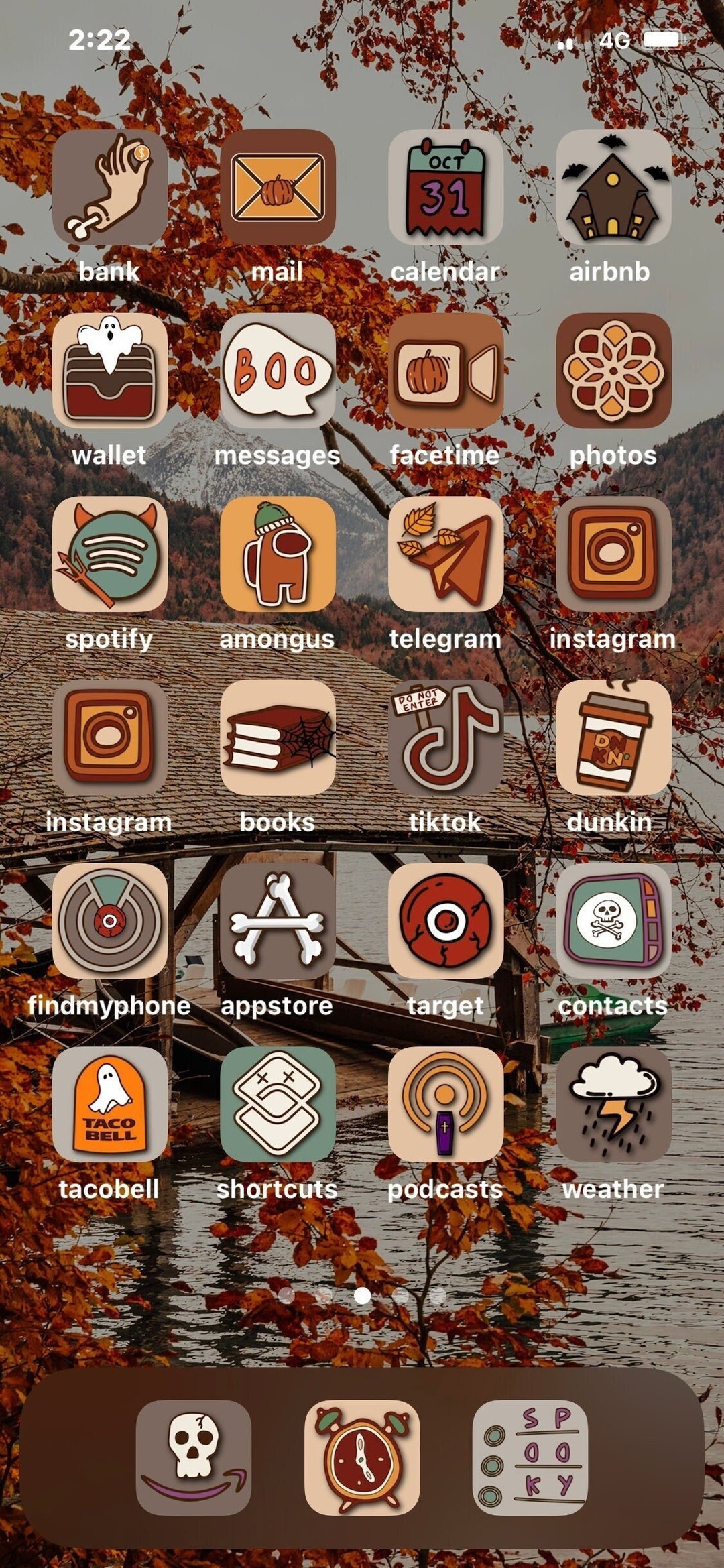Launch the calendar app

click(445, 187)
